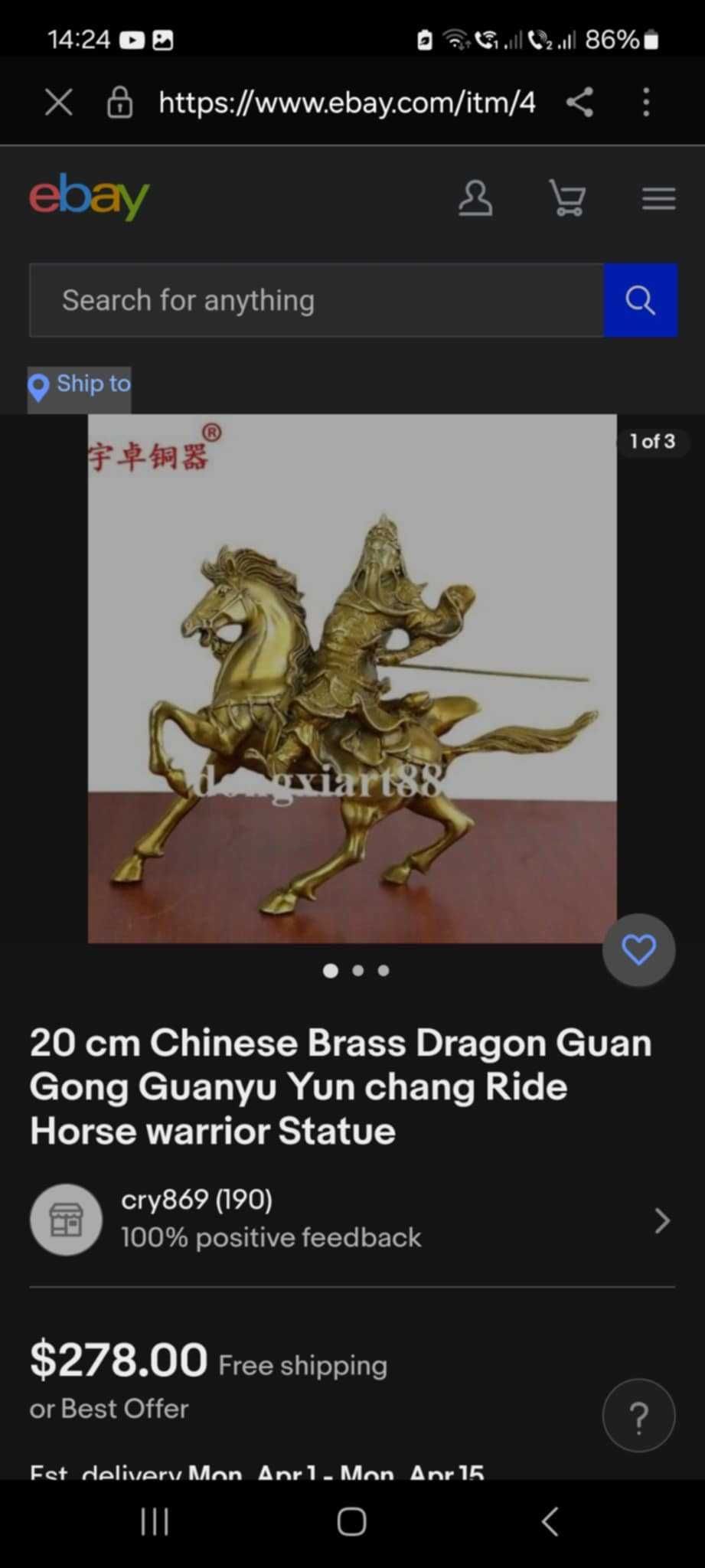Image resolution: width=705 pixels, height=1568 pixels.
Task: Choose the Ship to location
Action: click(80, 384)
